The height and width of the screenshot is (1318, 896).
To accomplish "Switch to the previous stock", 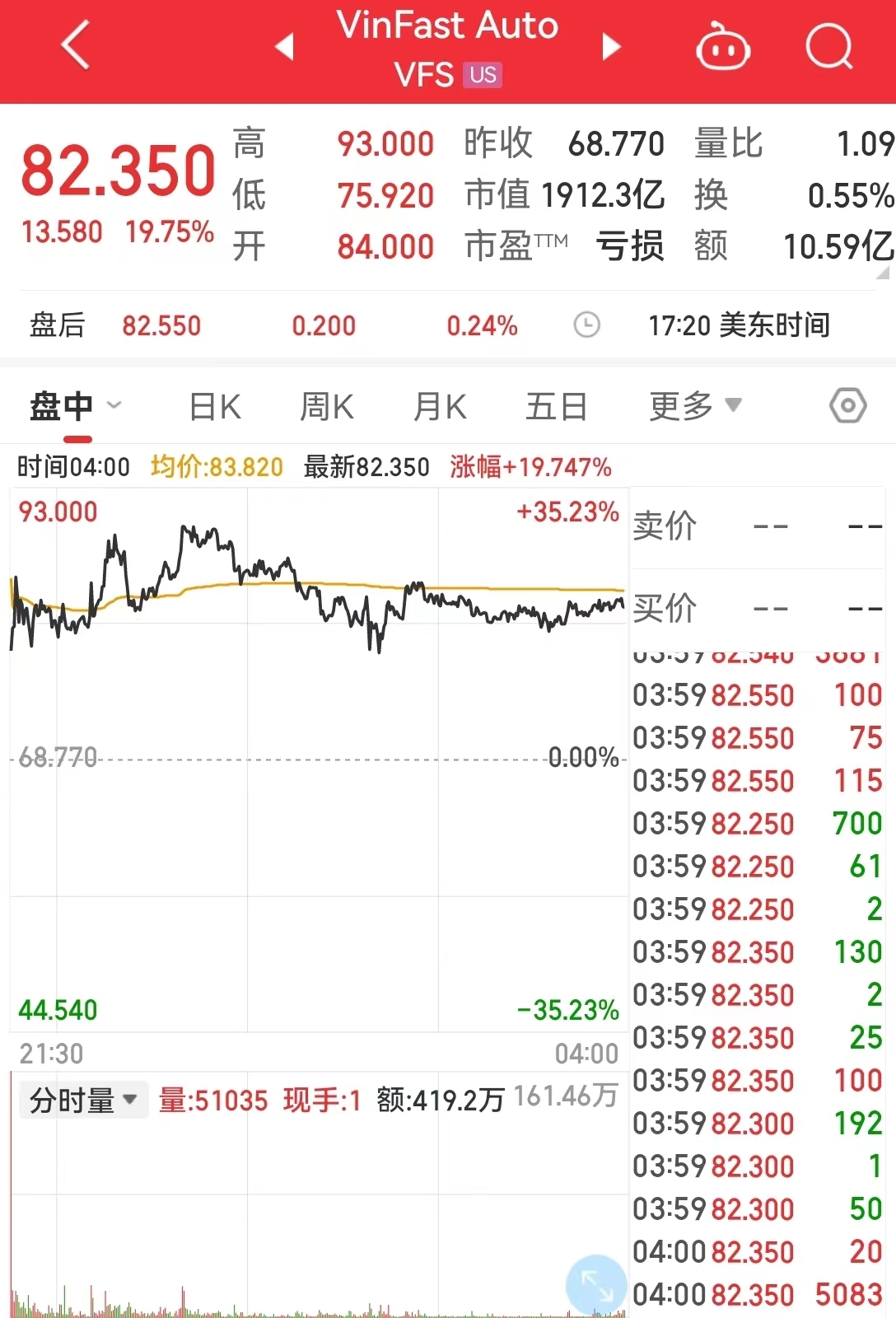I will pyautogui.click(x=284, y=47).
